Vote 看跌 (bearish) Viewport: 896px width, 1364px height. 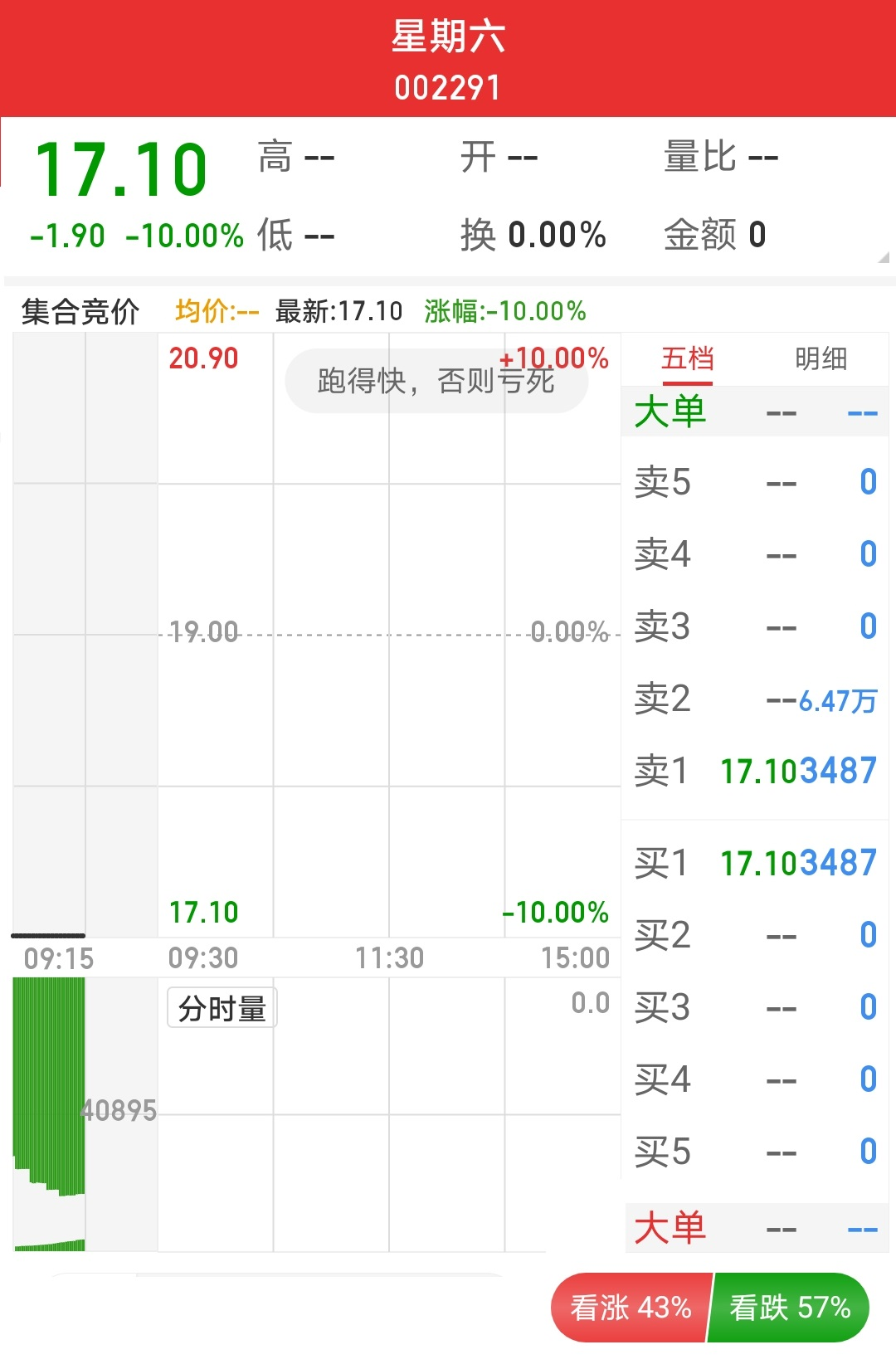(x=789, y=1308)
